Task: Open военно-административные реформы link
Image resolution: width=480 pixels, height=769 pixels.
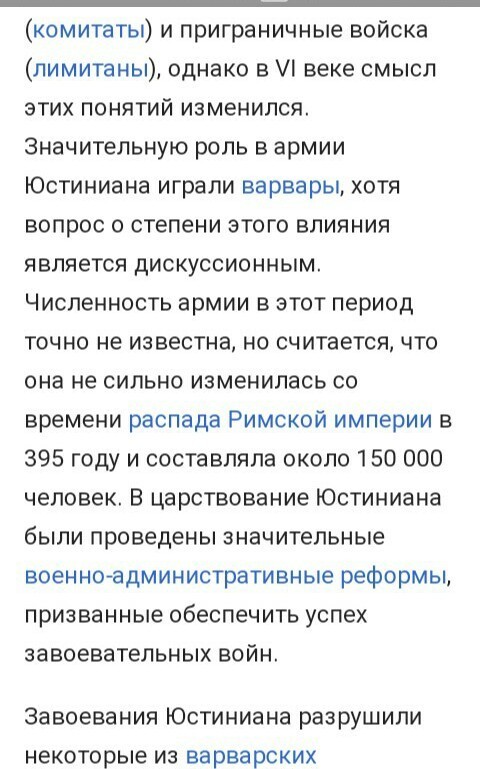Action: (x=236, y=576)
